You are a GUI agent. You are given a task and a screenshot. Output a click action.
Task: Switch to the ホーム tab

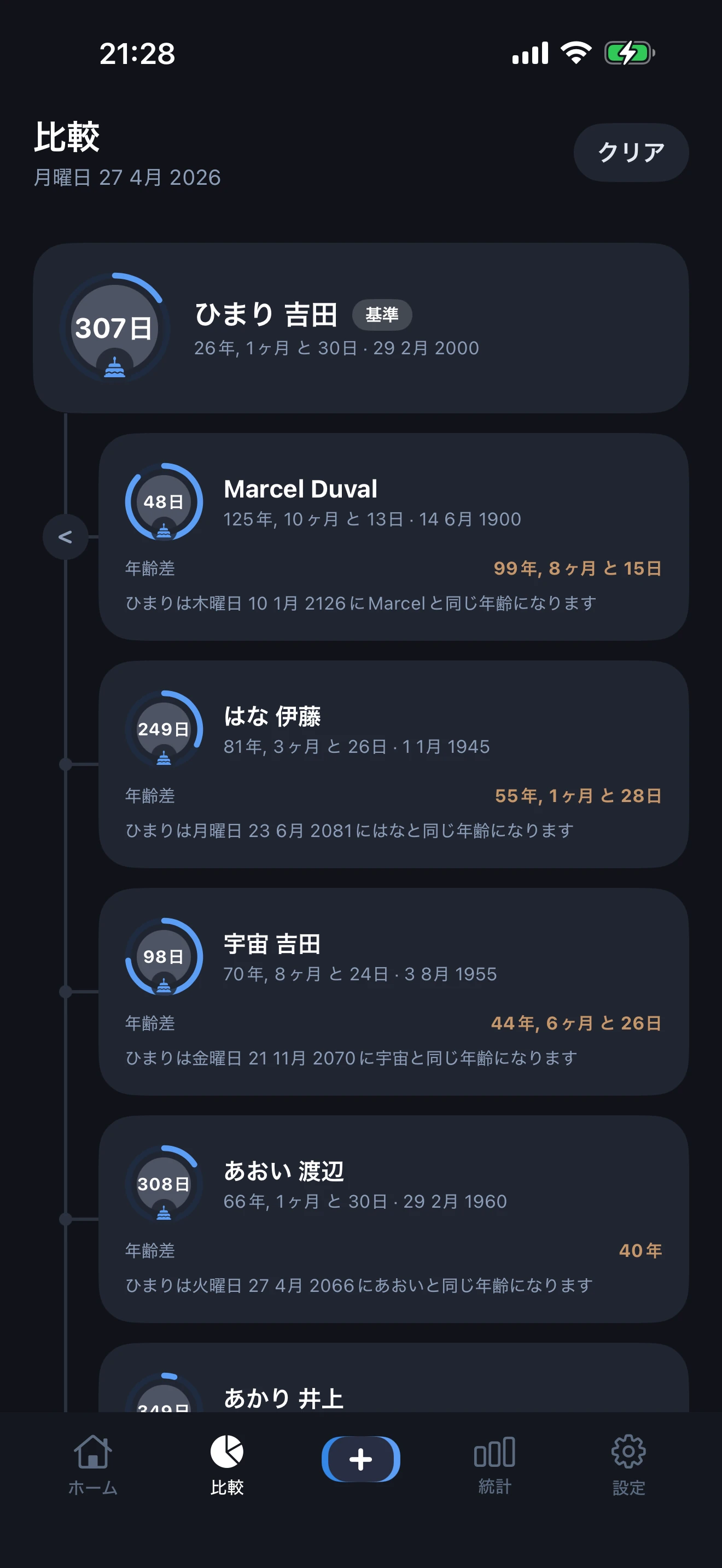click(x=92, y=1465)
